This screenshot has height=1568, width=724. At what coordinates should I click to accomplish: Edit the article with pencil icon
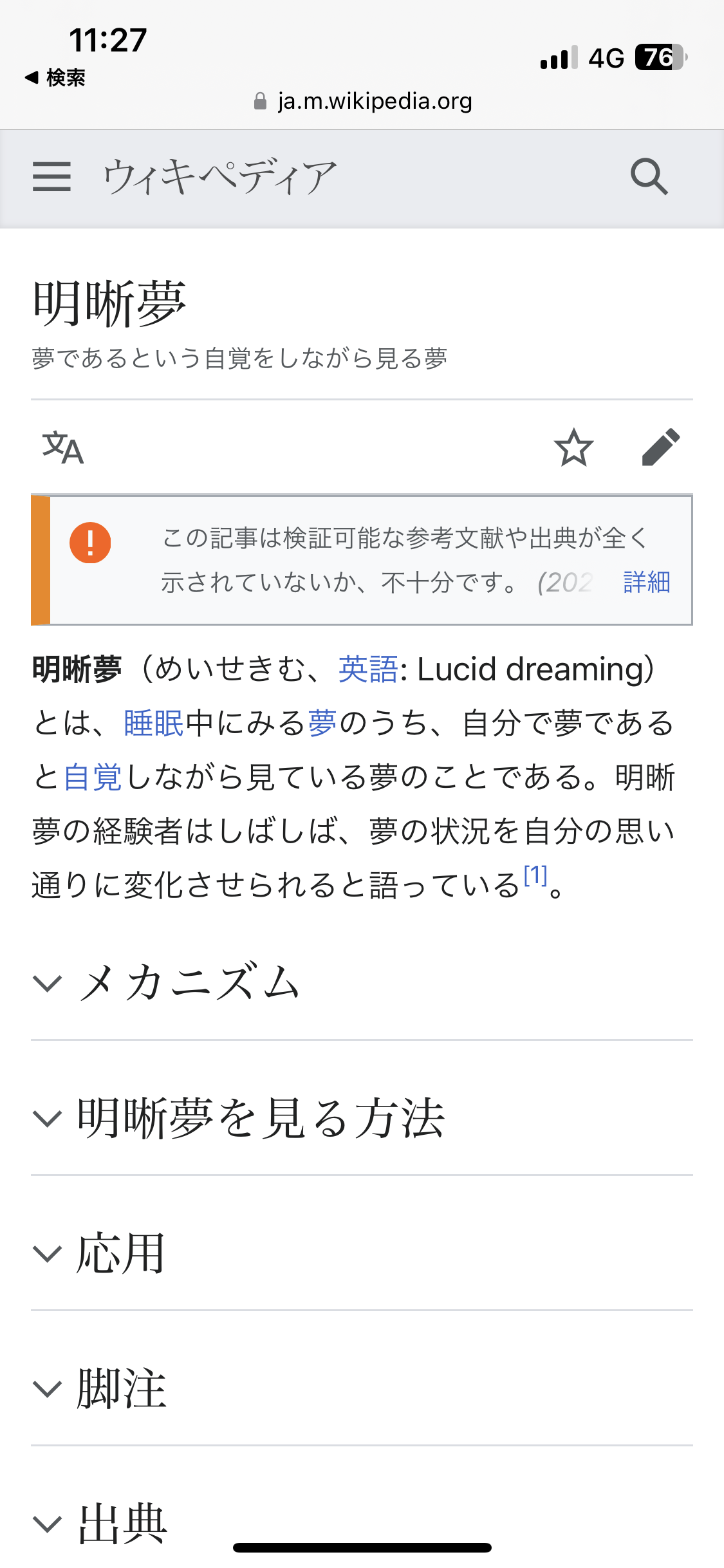[661, 447]
